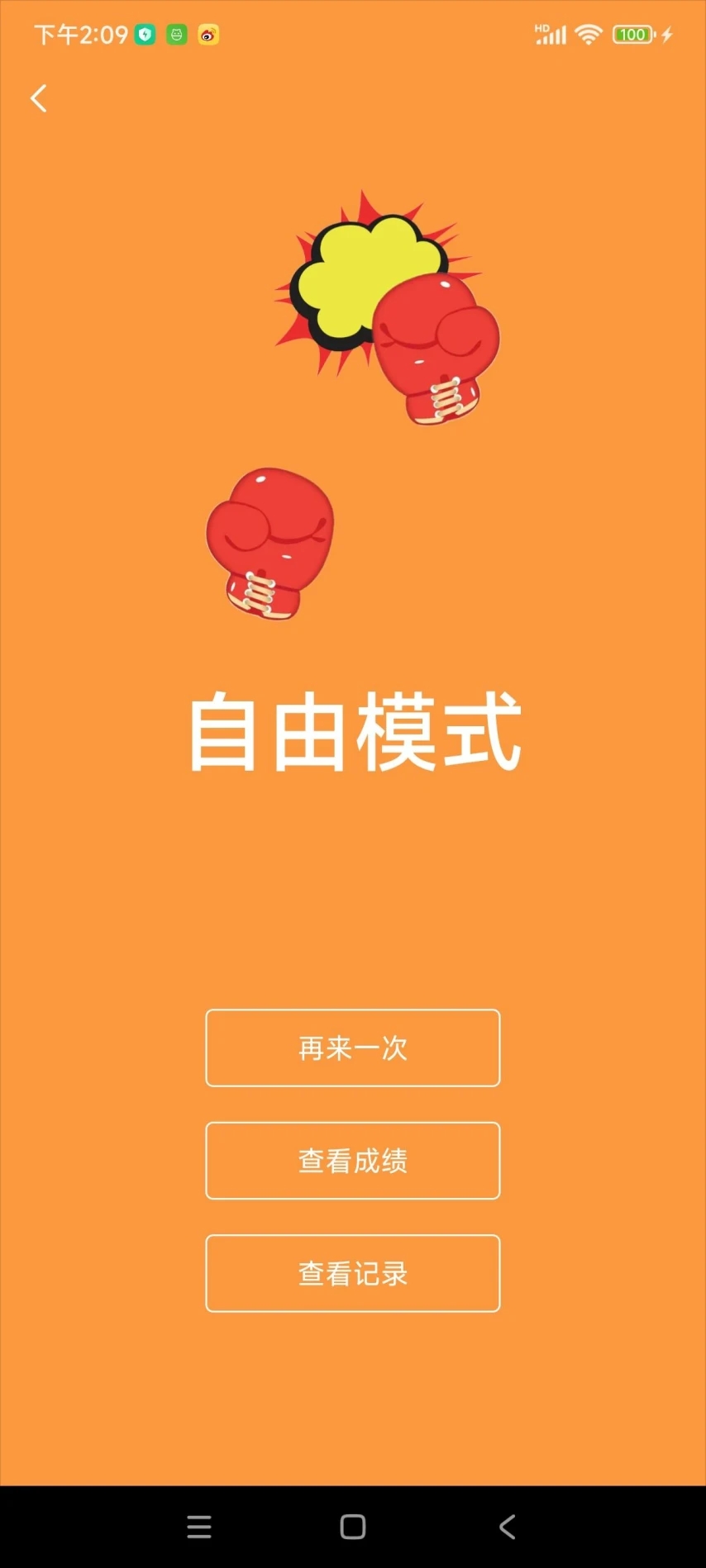Tap the system home button
This screenshot has height=1568, width=706.
pyautogui.click(x=353, y=1527)
